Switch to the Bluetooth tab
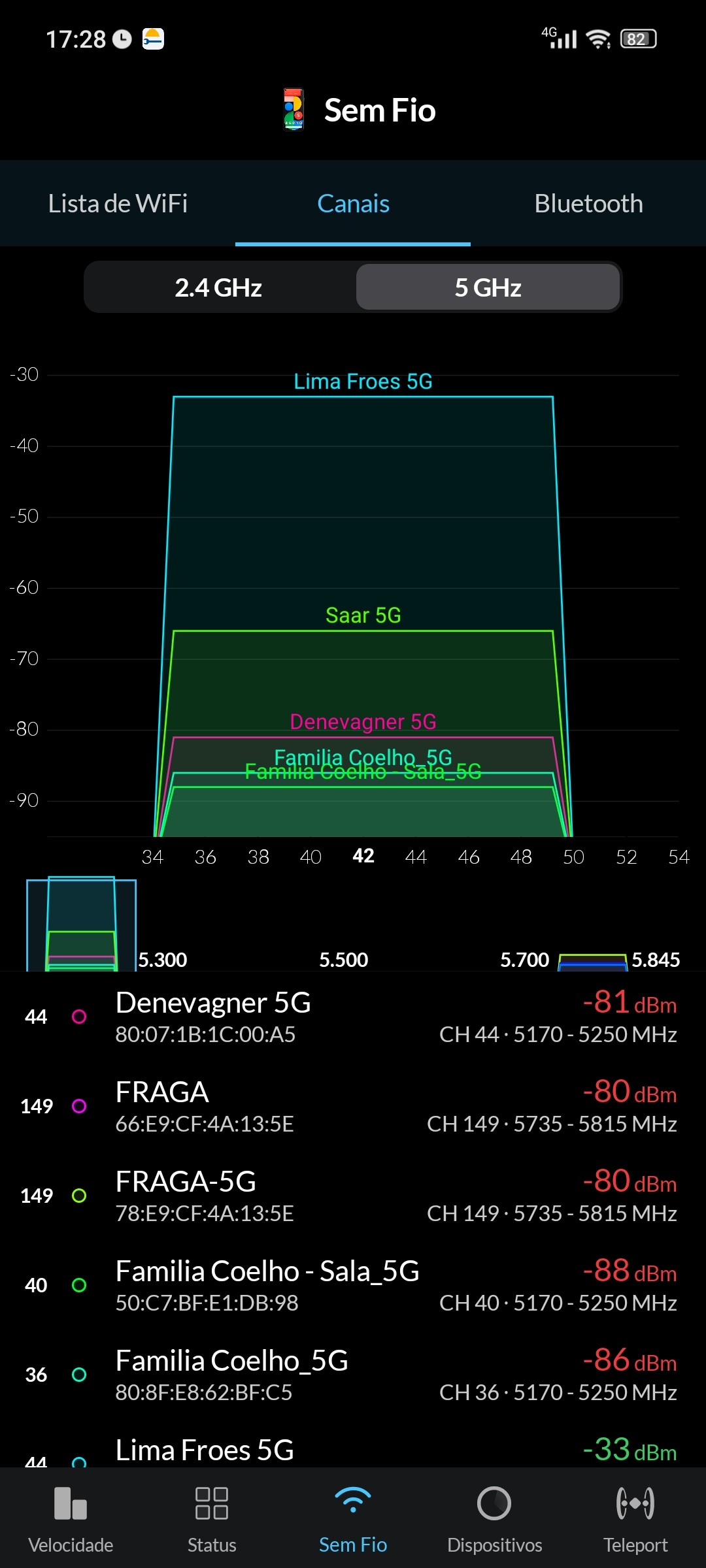 (588, 204)
